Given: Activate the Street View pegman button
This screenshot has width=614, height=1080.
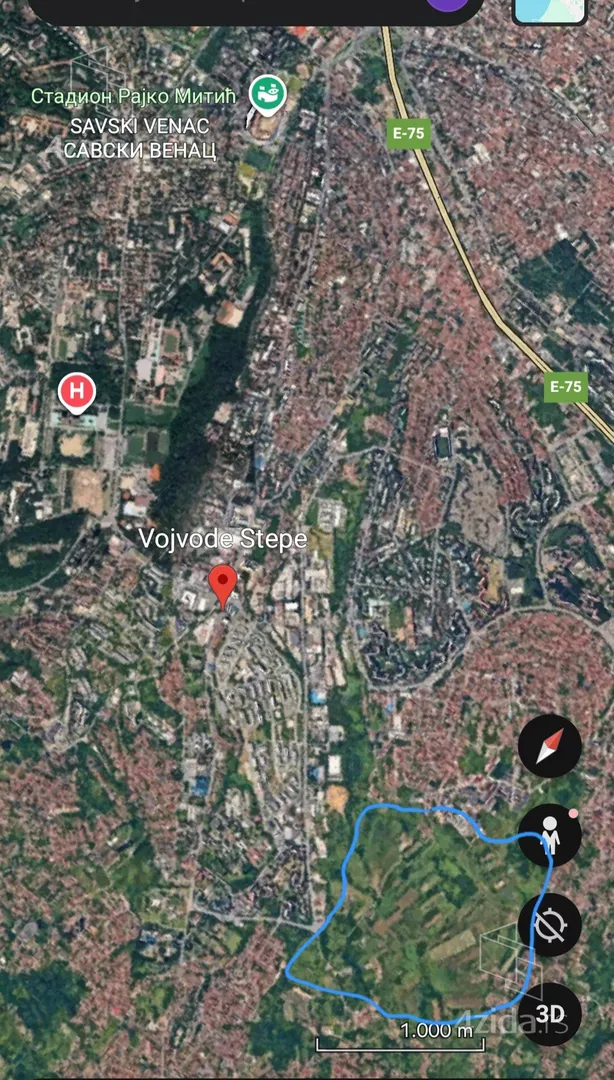Looking at the screenshot, I should 549,835.
